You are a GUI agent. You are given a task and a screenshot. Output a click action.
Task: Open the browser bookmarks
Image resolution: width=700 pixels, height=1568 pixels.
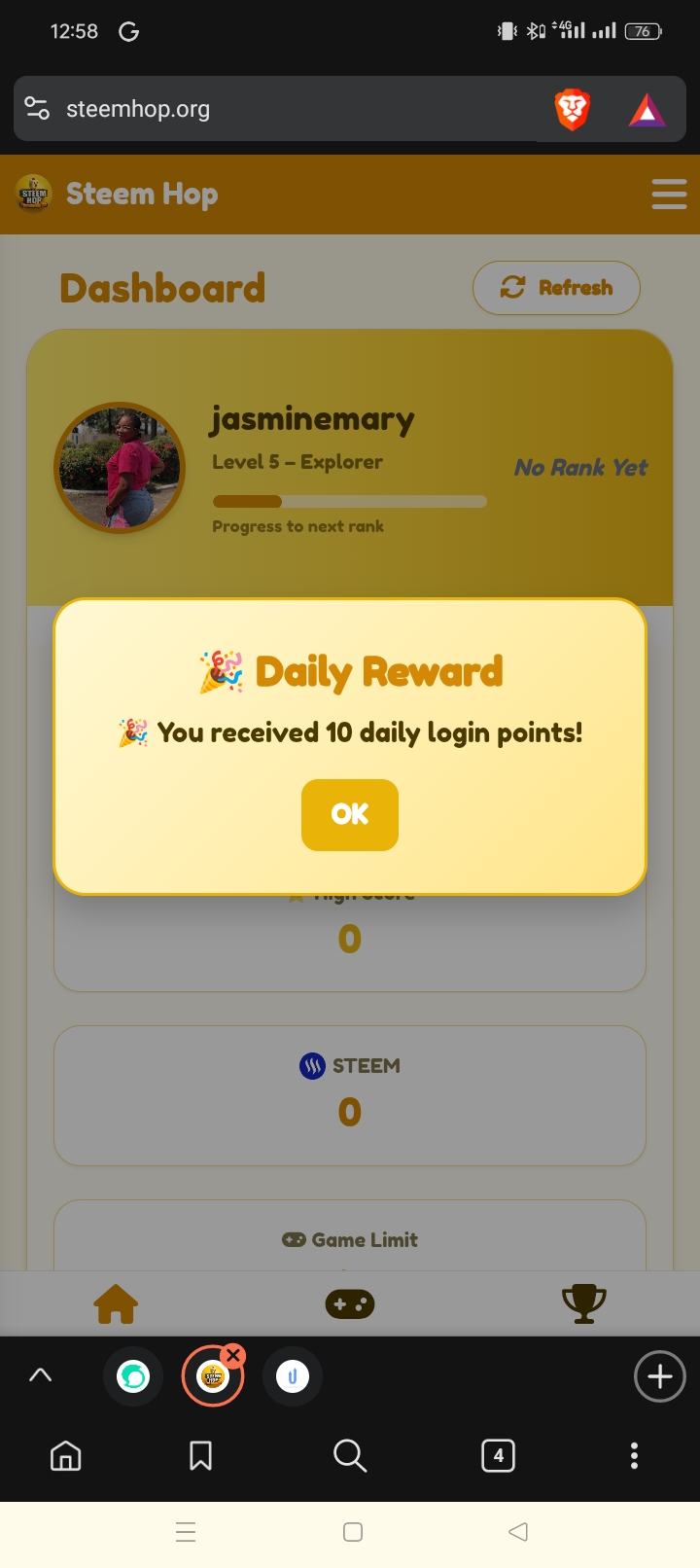tap(200, 1455)
